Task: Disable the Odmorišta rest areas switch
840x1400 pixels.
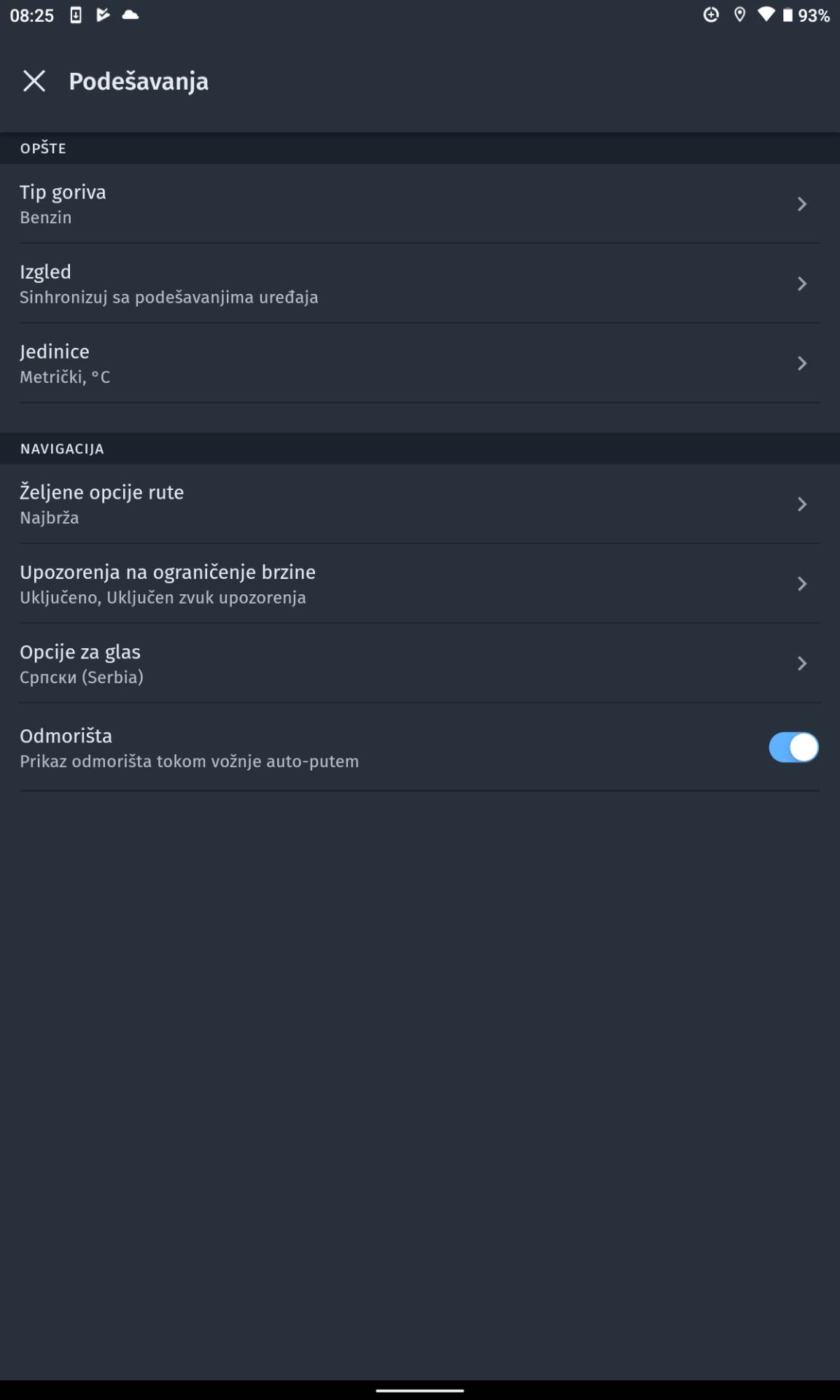Action: [x=793, y=747]
